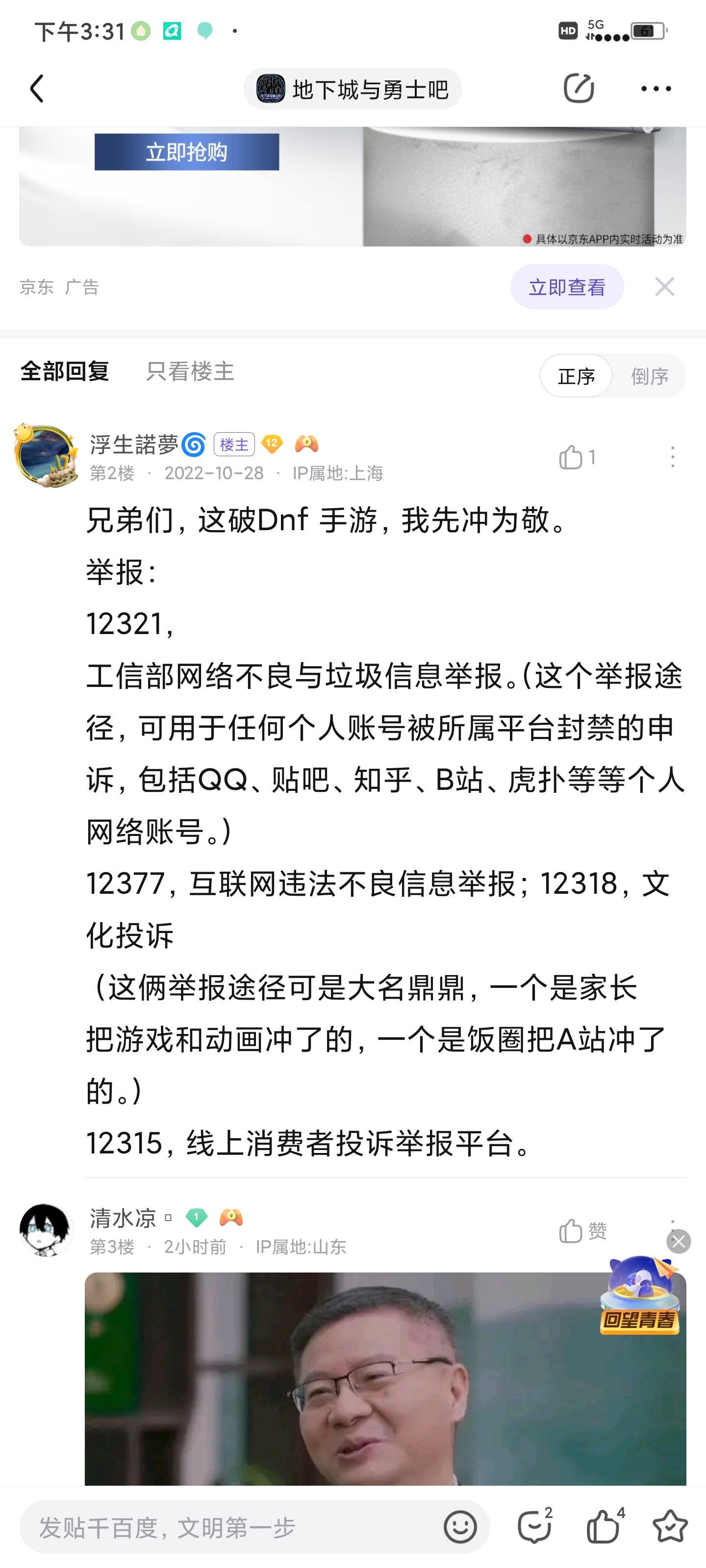Like 清水凉's reply
The width and height of the screenshot is (706, 1568).
coord(582,1230)
